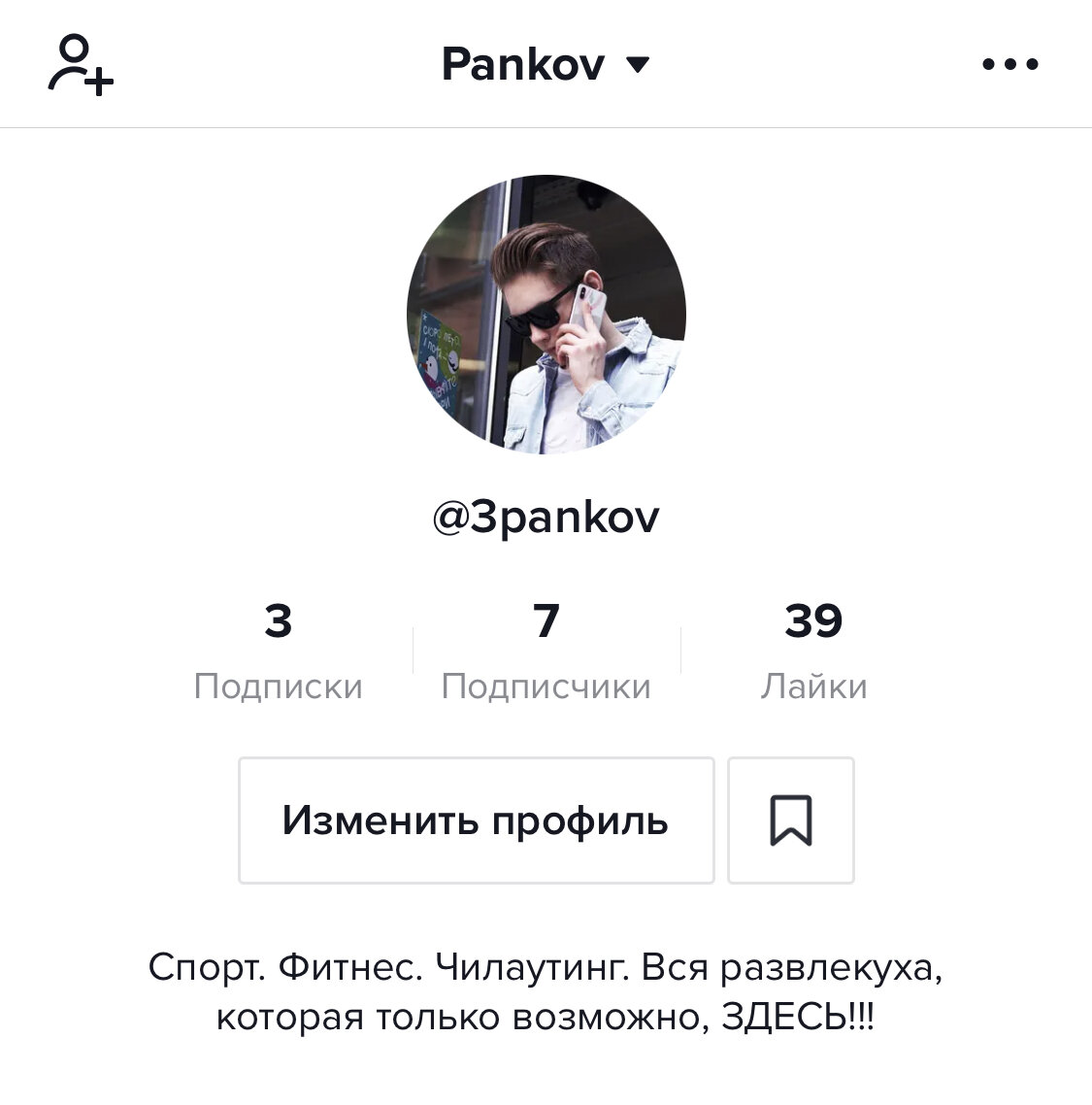Open the Изменить профиль button

[x=475, y=820]
